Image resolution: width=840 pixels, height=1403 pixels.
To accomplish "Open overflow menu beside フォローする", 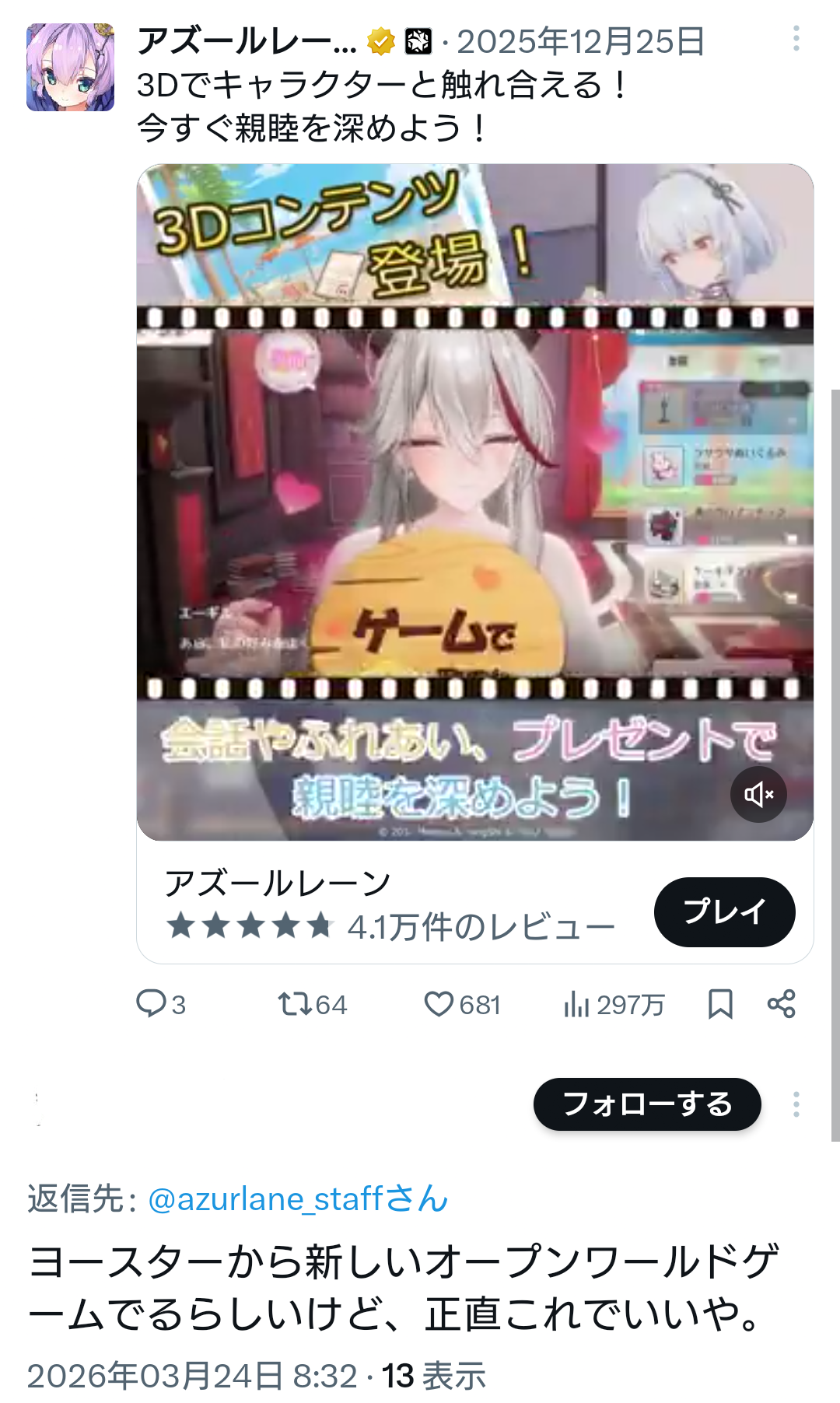I will (x=796, y=1104).
